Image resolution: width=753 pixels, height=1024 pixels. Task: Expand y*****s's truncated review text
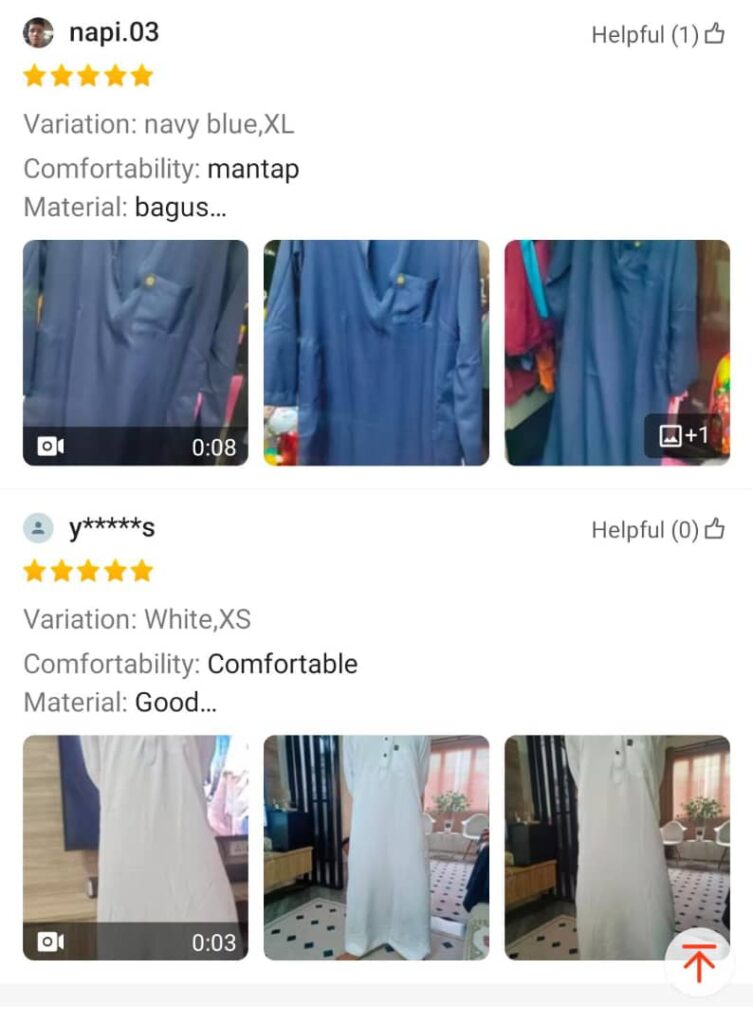point(176,703)
